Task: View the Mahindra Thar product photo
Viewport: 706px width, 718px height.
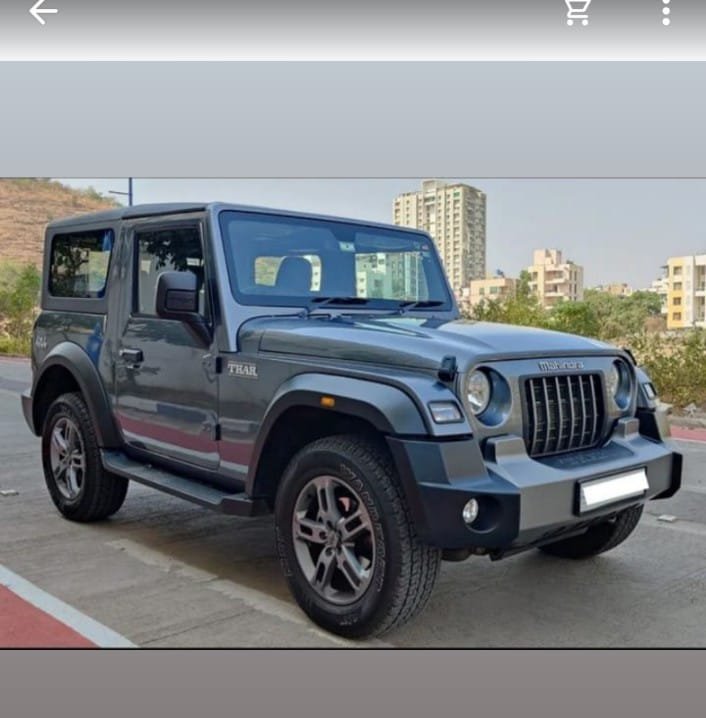Action: (x=353, y=412)
